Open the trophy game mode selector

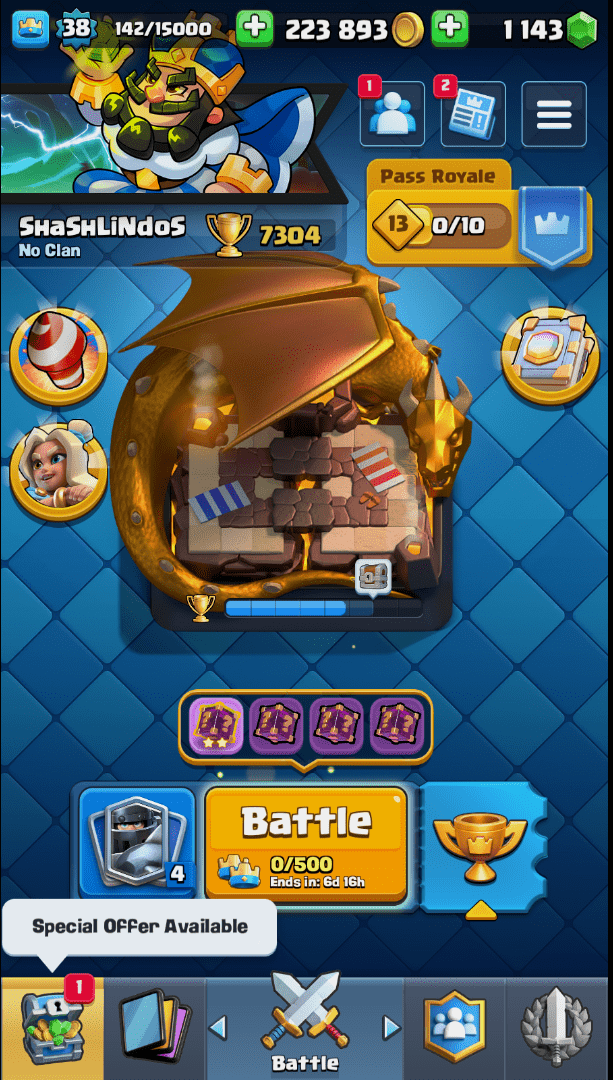click(482, 847)
